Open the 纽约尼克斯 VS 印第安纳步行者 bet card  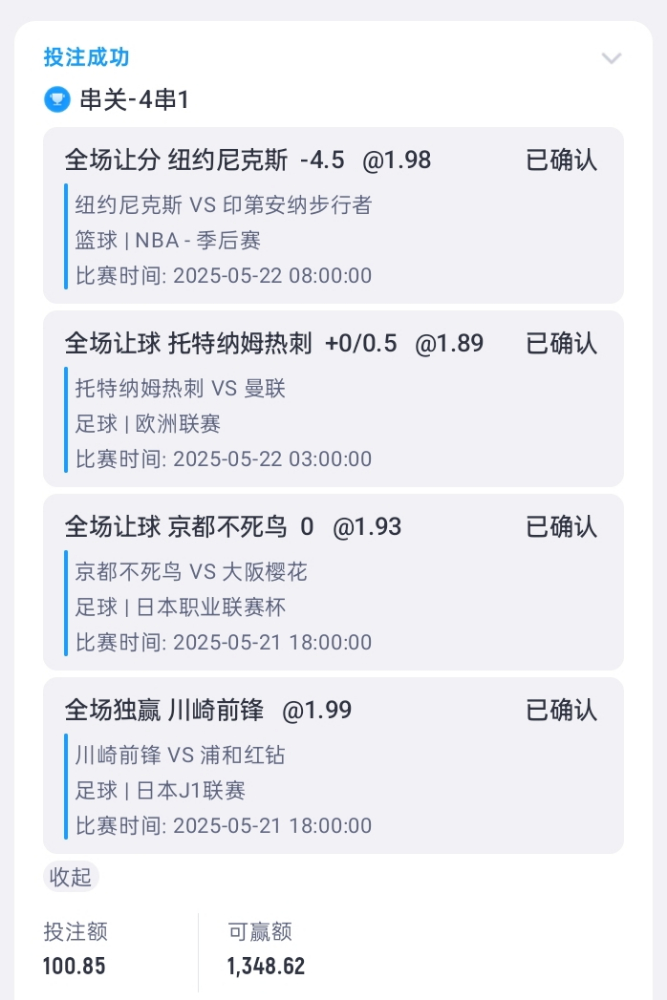(333, 216)
